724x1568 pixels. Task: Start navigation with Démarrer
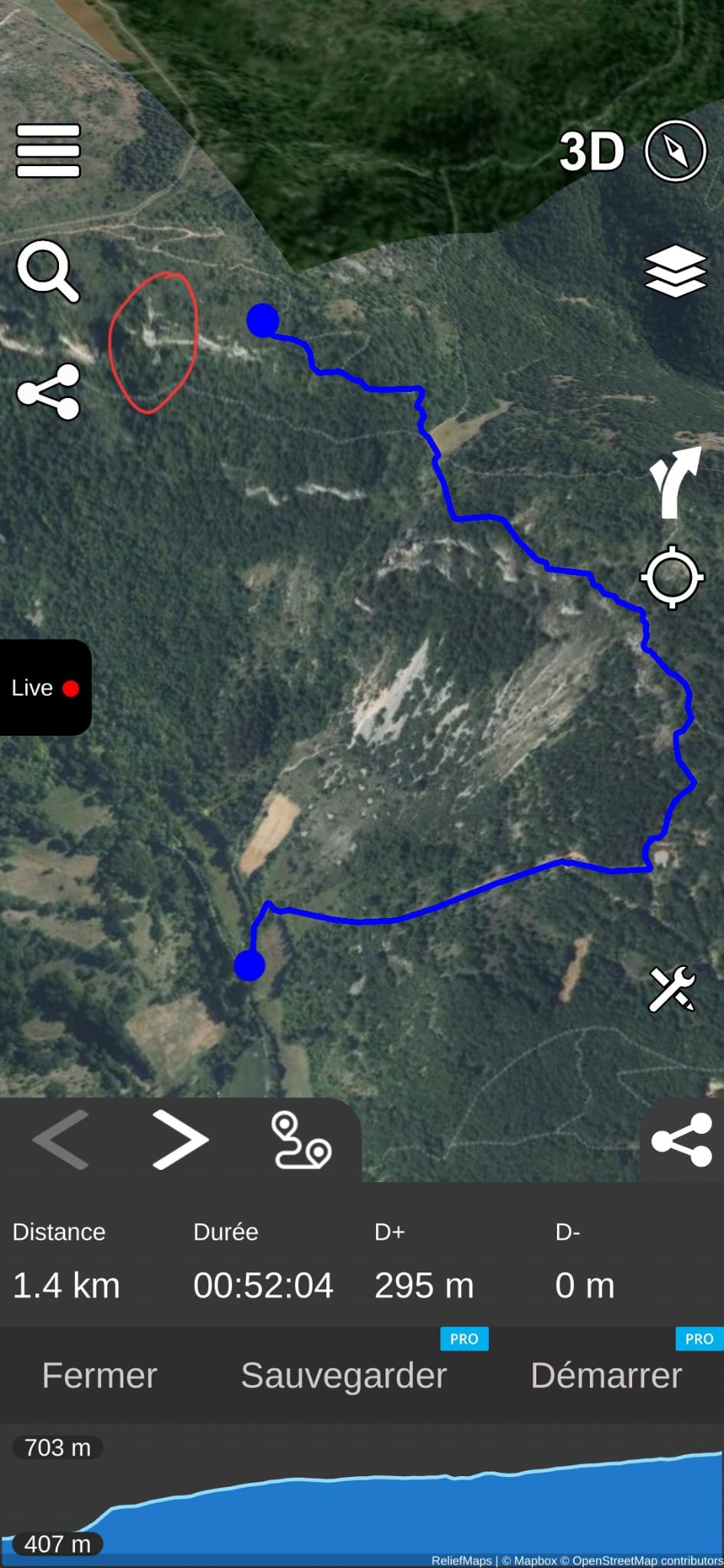[x=606, y=1376]
